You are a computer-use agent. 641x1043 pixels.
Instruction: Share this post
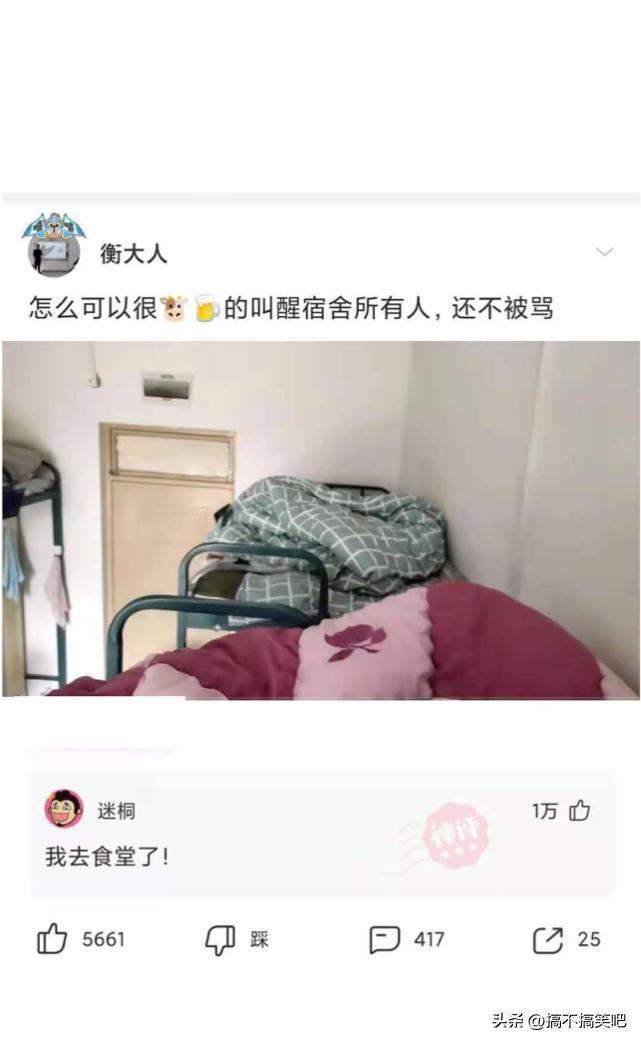548,939
